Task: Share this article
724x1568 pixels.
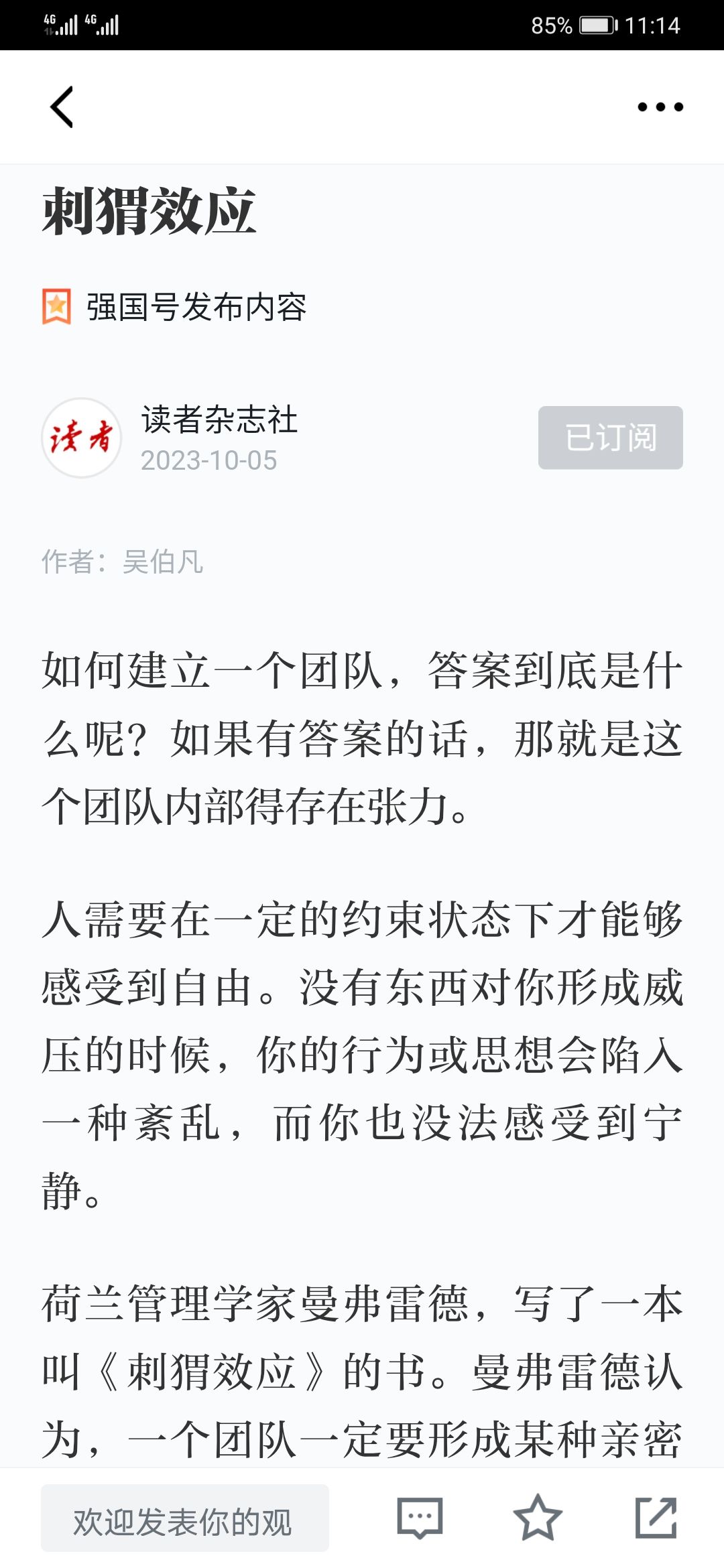Action: tap(656, 1518)
